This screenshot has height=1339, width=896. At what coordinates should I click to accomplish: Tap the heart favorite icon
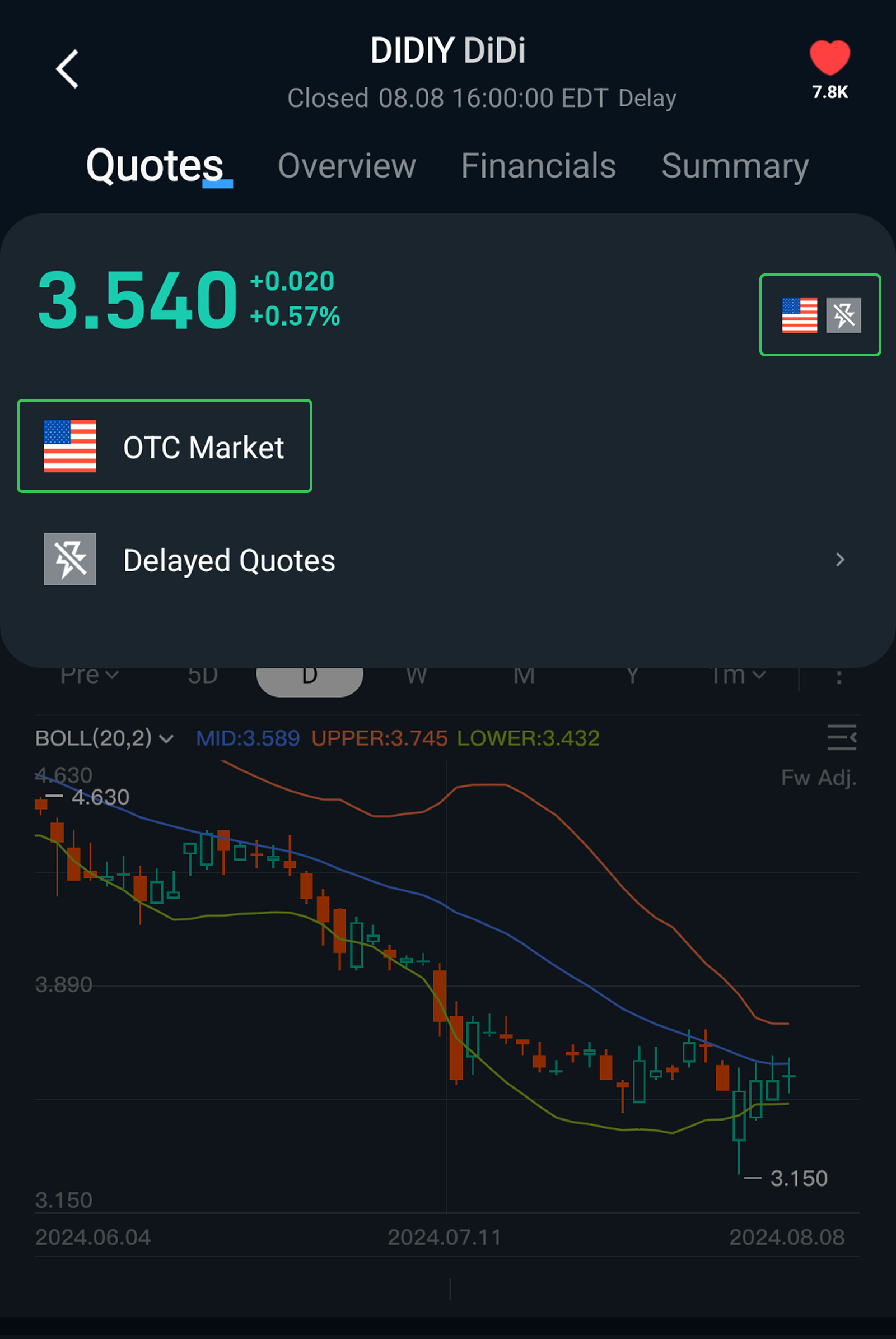click(829, 58)
